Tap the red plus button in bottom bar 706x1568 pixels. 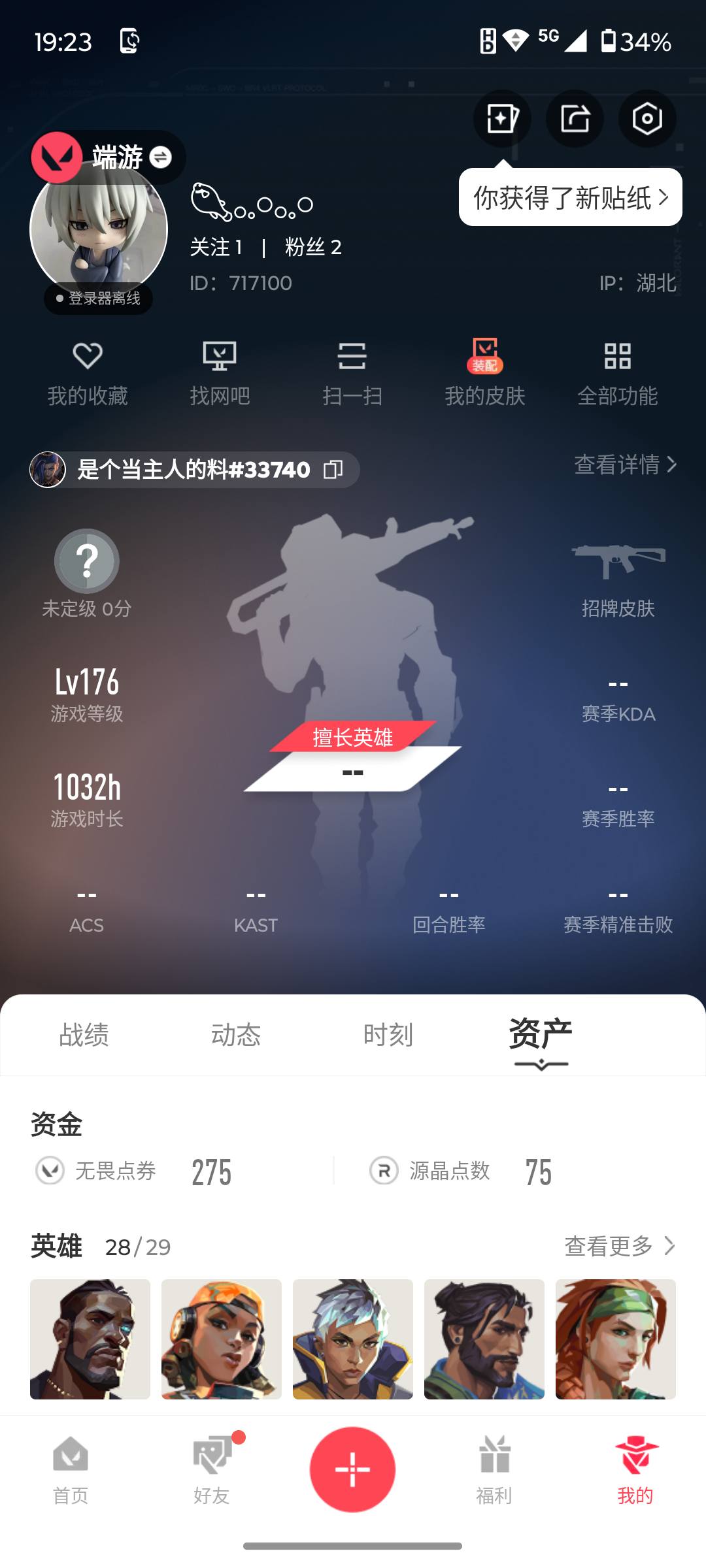(353, 1470)
